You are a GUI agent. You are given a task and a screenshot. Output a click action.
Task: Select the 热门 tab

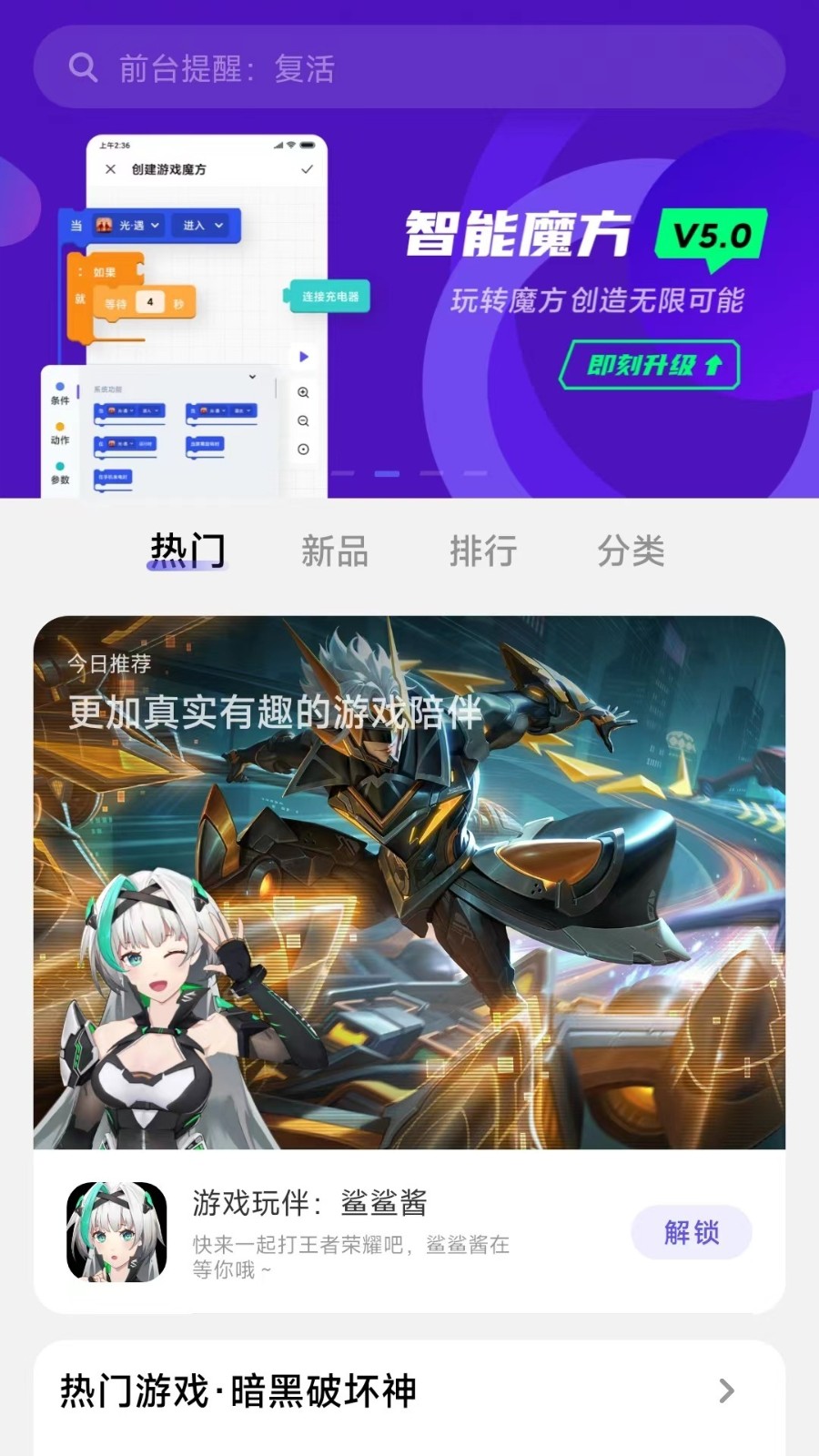pos(187,551)
